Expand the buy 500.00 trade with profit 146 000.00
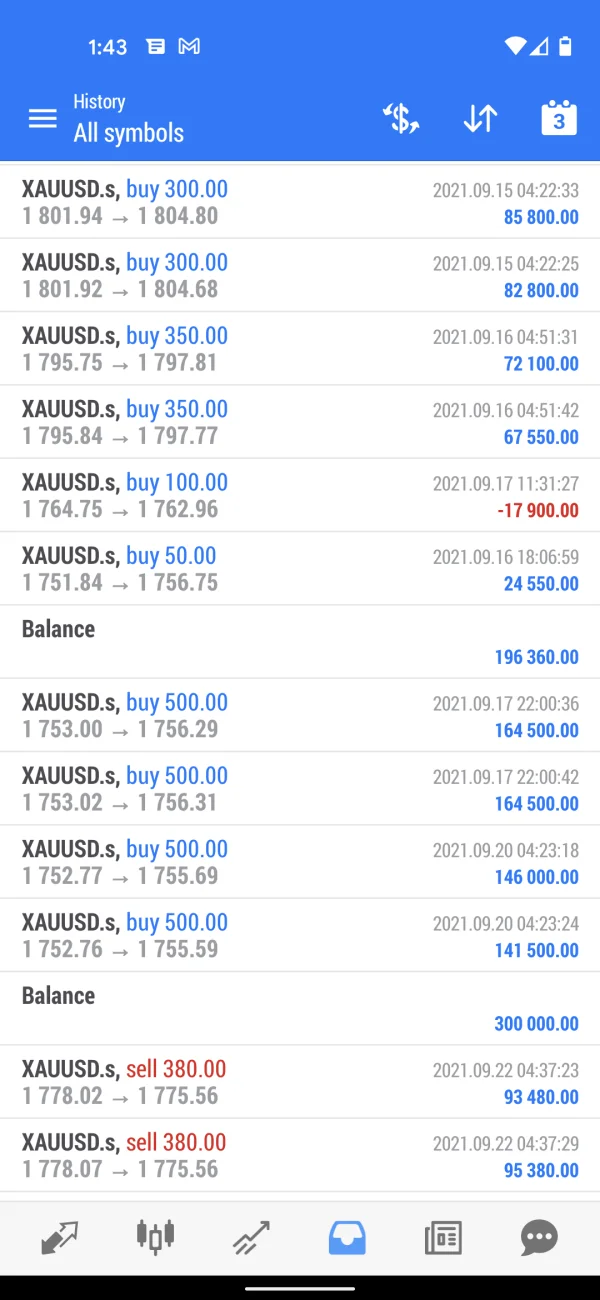Viewport: 600px width, 1300px height. click(x=300, y=862)
